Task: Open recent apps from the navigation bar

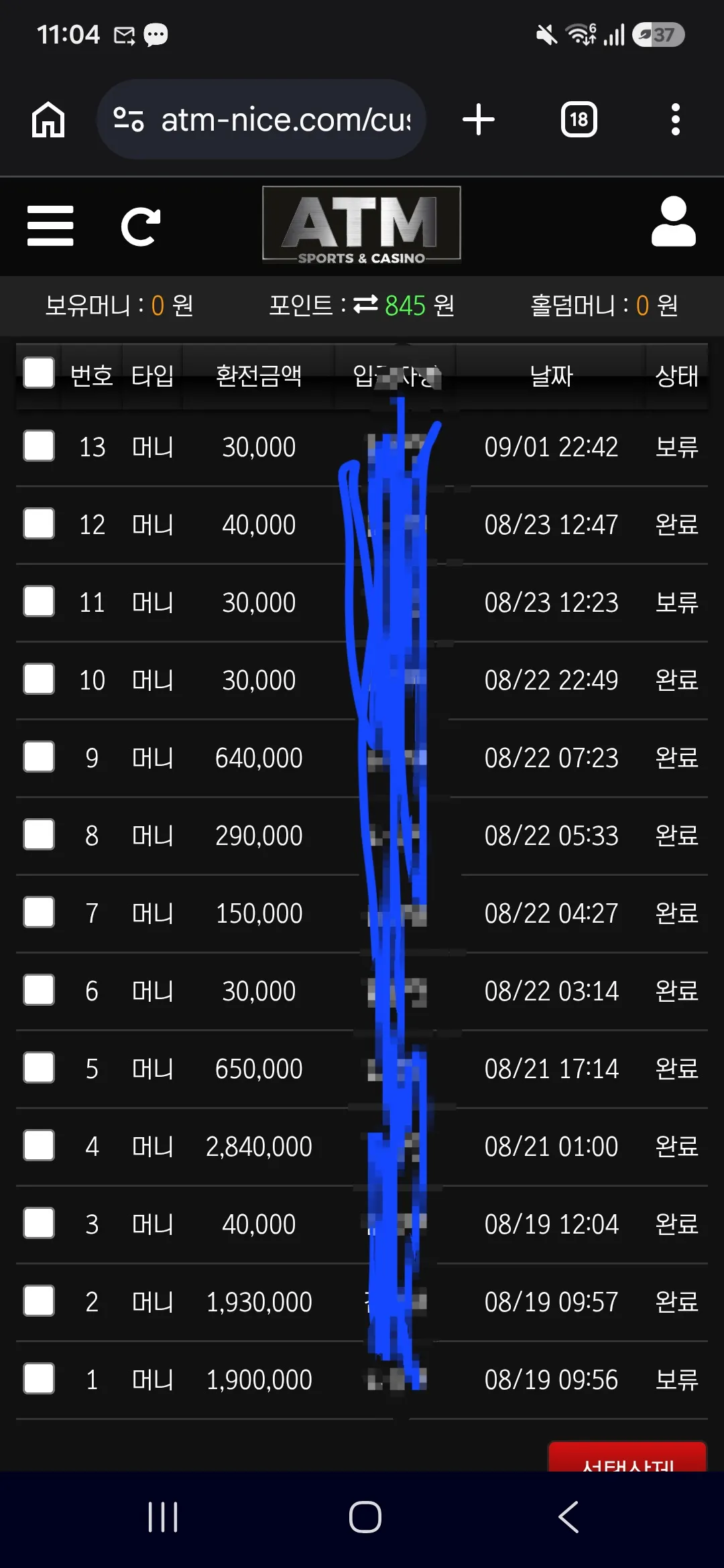Action: click(163, 1517)
